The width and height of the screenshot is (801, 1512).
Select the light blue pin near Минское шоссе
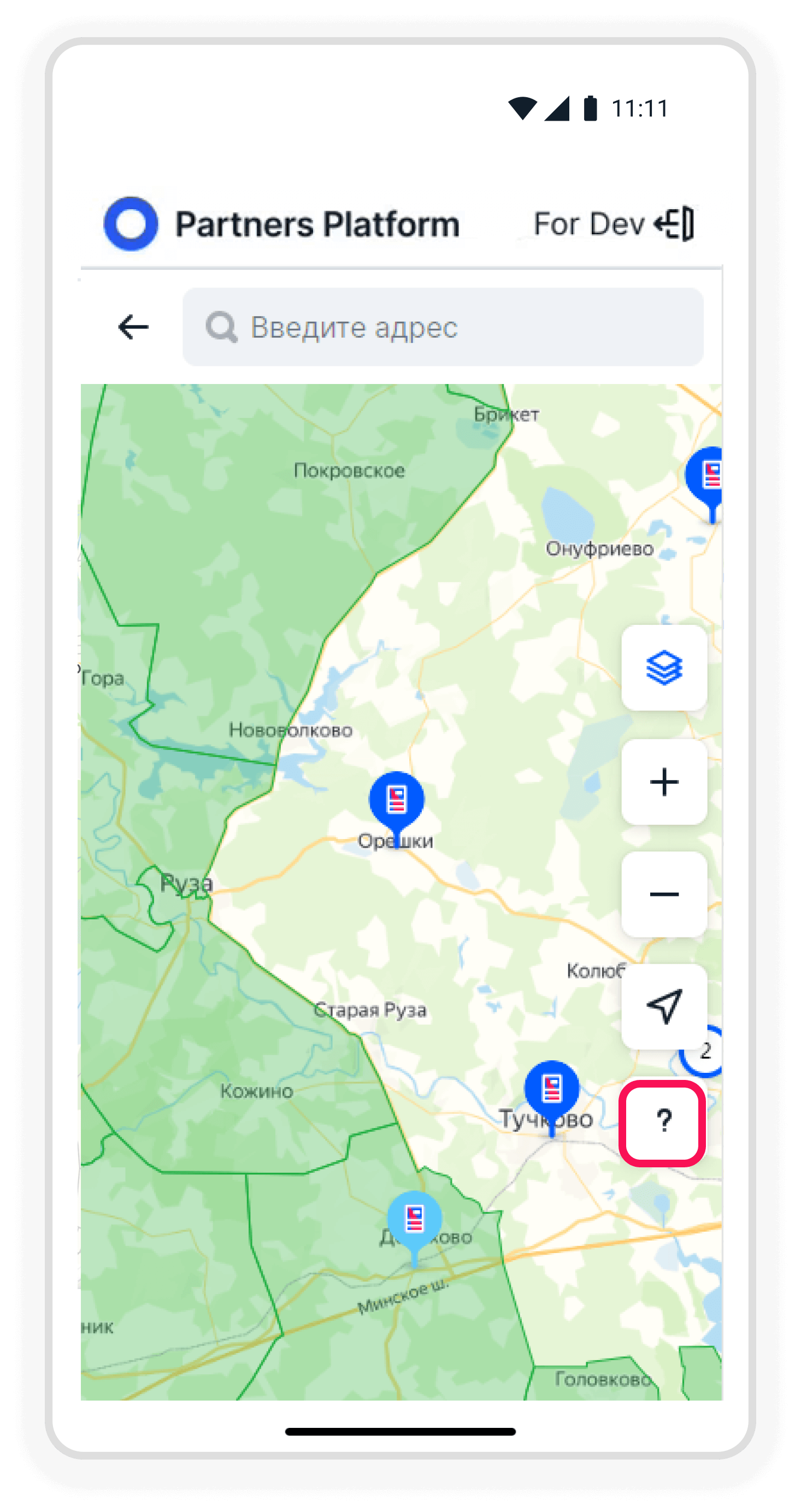pos(414,1220)
